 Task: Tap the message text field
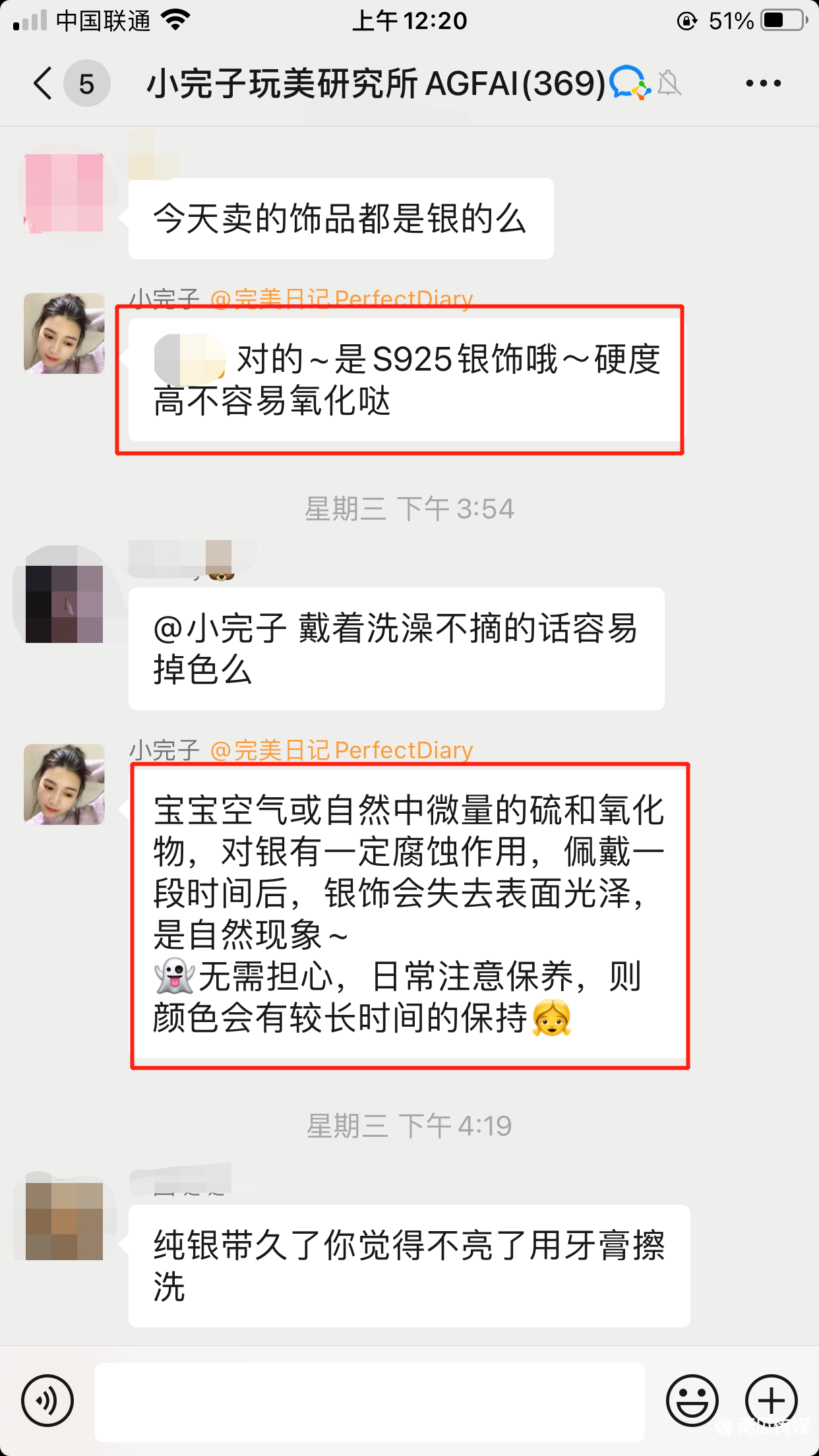[x=369, y=1402]
